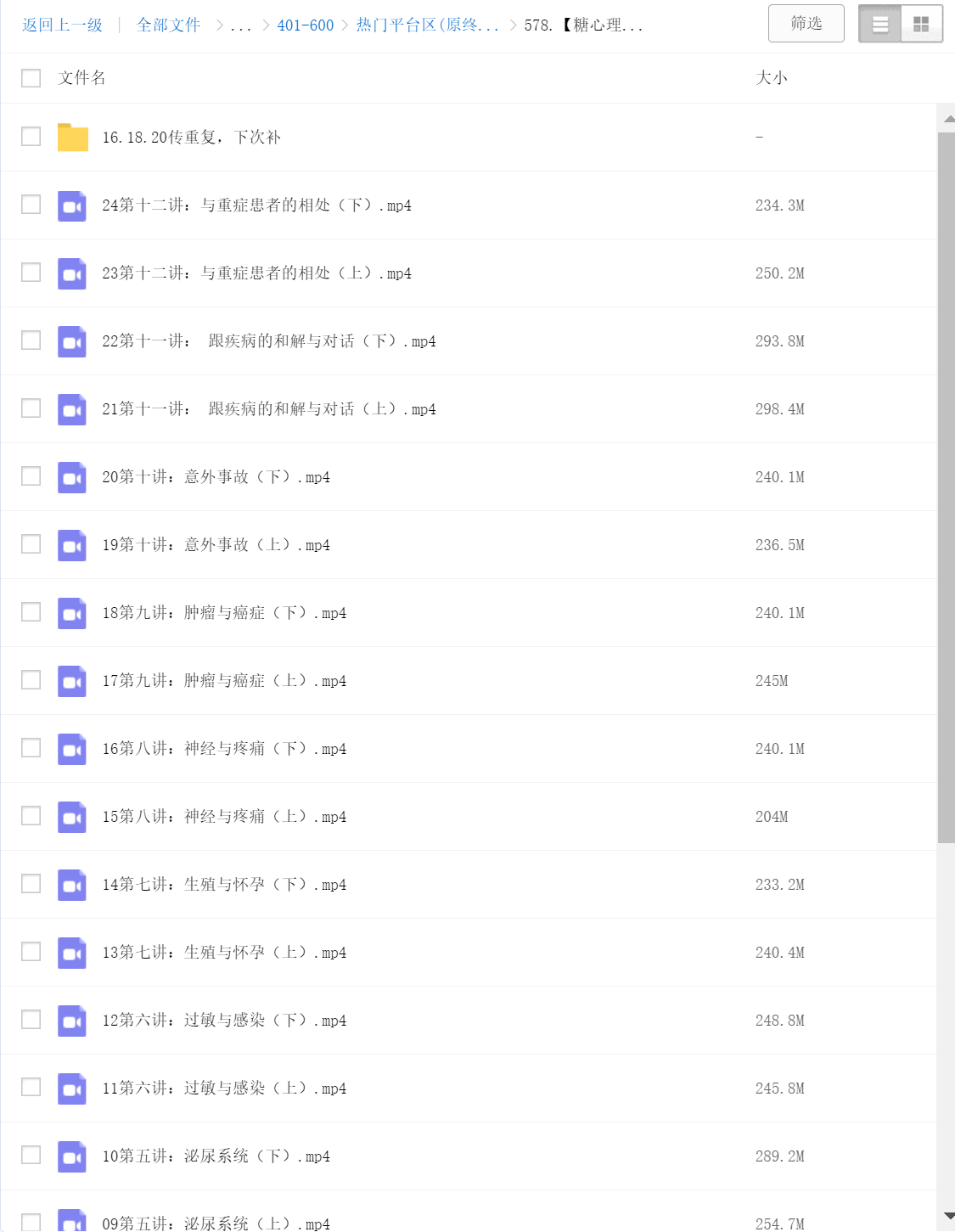Select all files with header checkbox
The image size is (955, 1232).
click(x=31, y=78)
